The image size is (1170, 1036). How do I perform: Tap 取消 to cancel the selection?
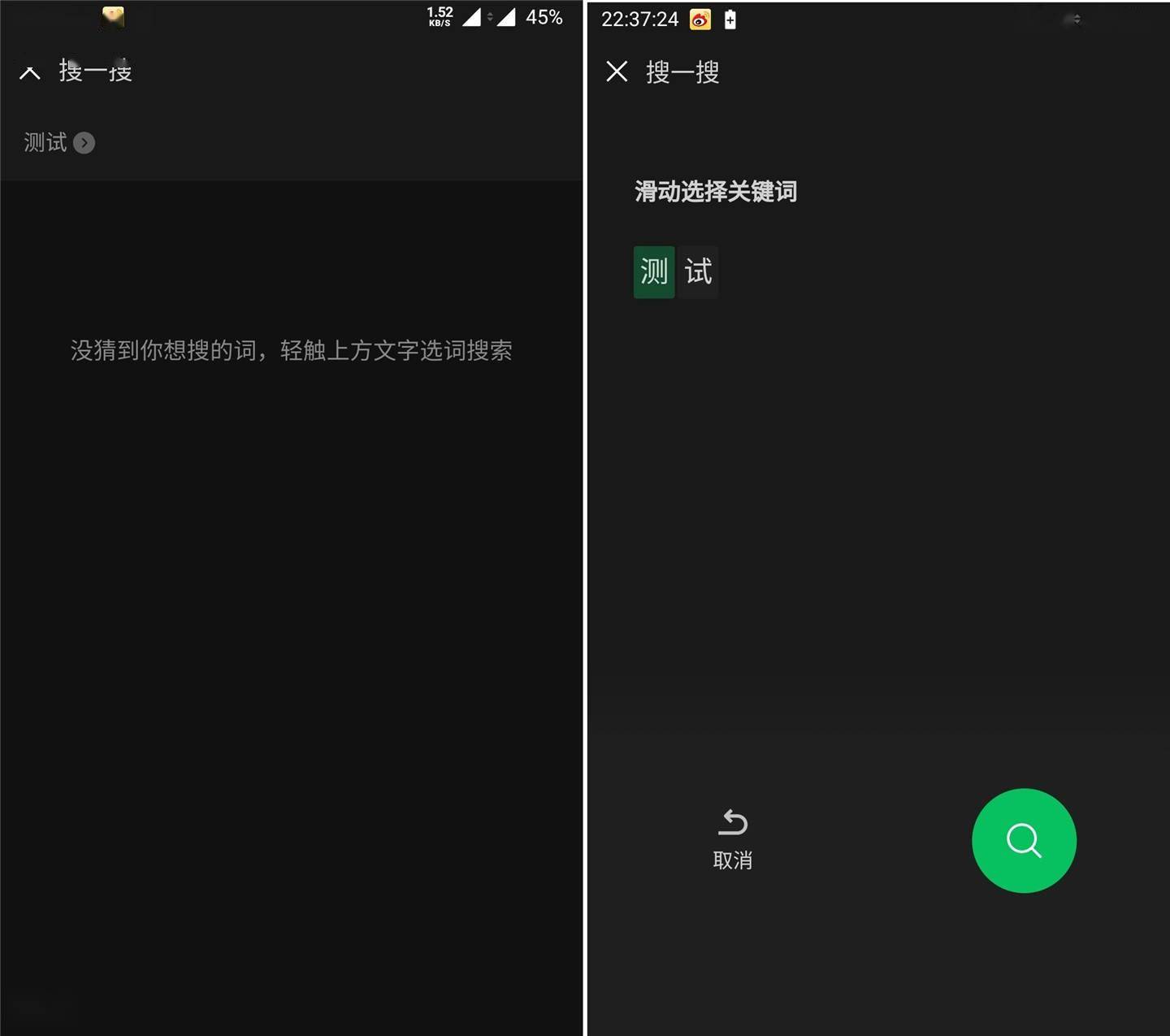[x=733, y=840]
